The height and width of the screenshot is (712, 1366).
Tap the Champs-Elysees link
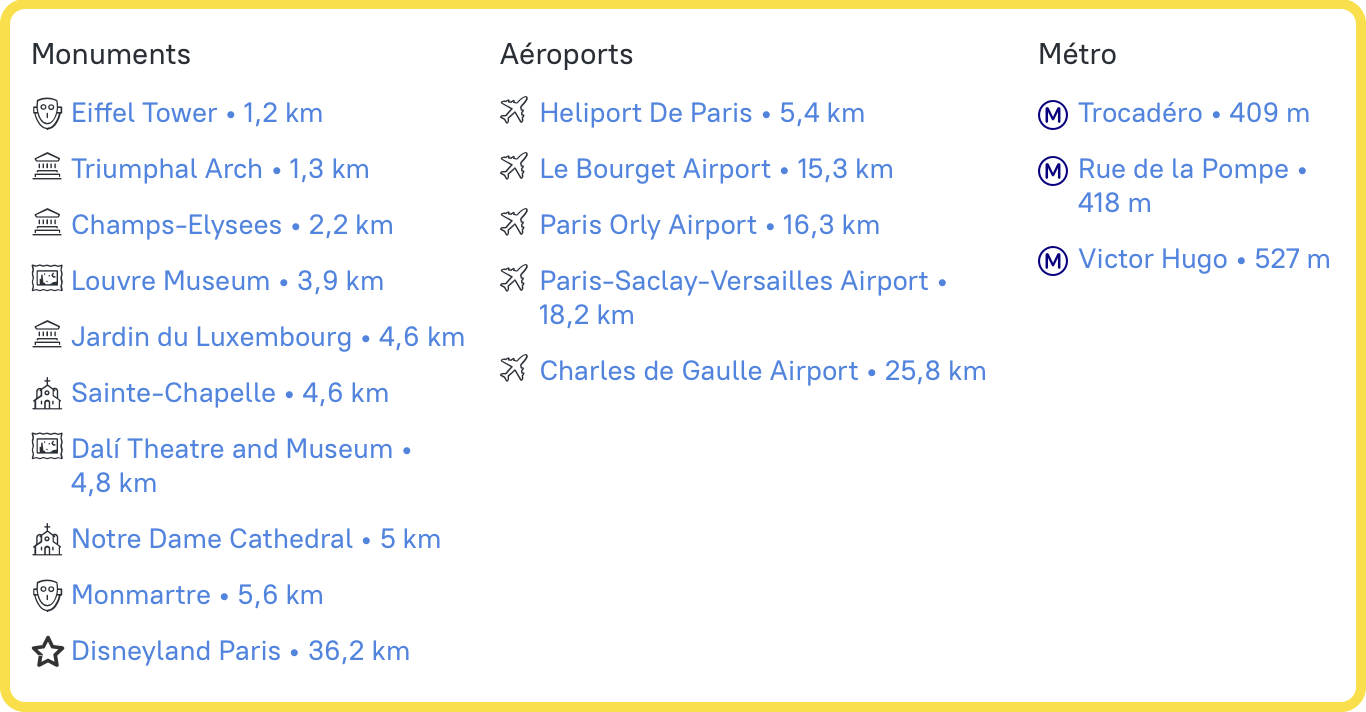pos(231,225)
